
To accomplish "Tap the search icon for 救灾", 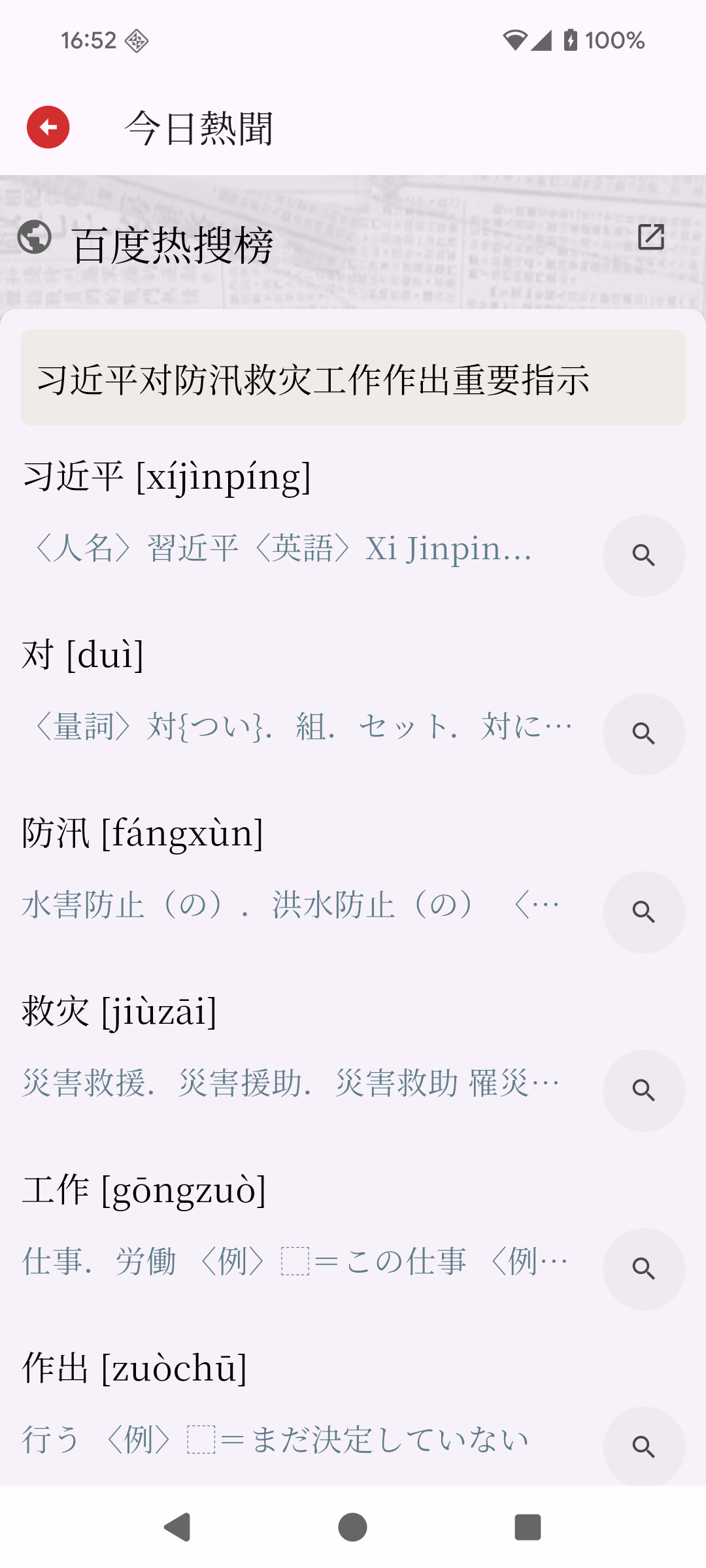I will pos(643,1090).
